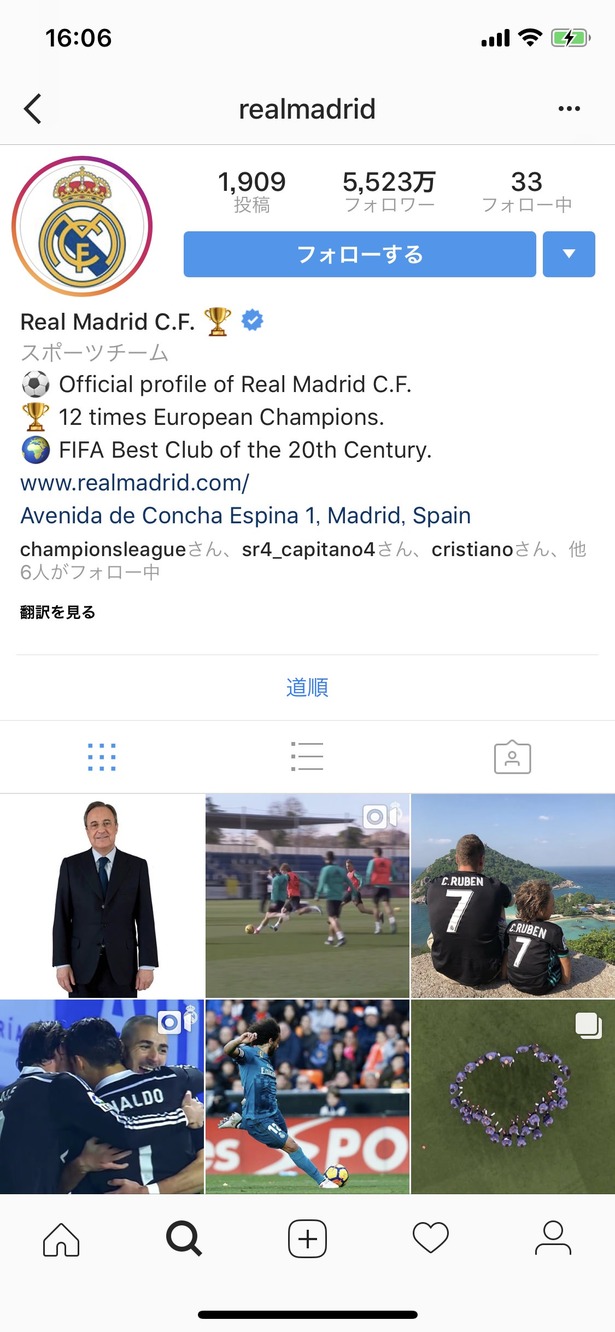The width and height of the screenshot is (615, 1332).
Task: Open the C.RUBEN 7 jerseys post
Action: click(x=513, y=896)
